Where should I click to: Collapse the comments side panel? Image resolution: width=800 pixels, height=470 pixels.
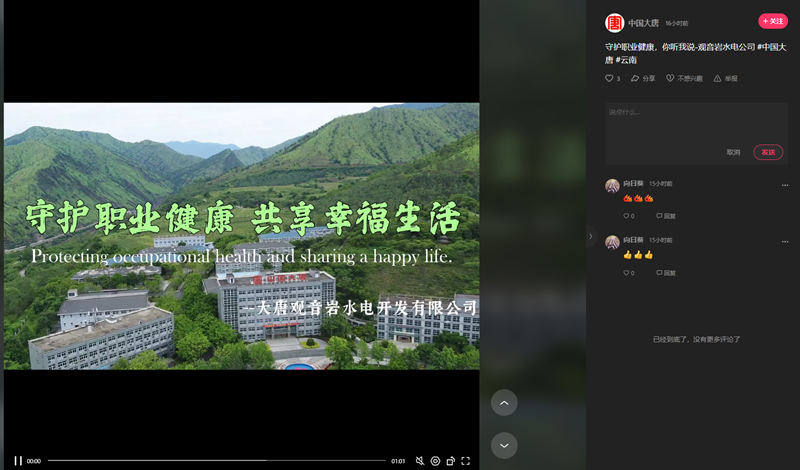[x=590, y=237]
